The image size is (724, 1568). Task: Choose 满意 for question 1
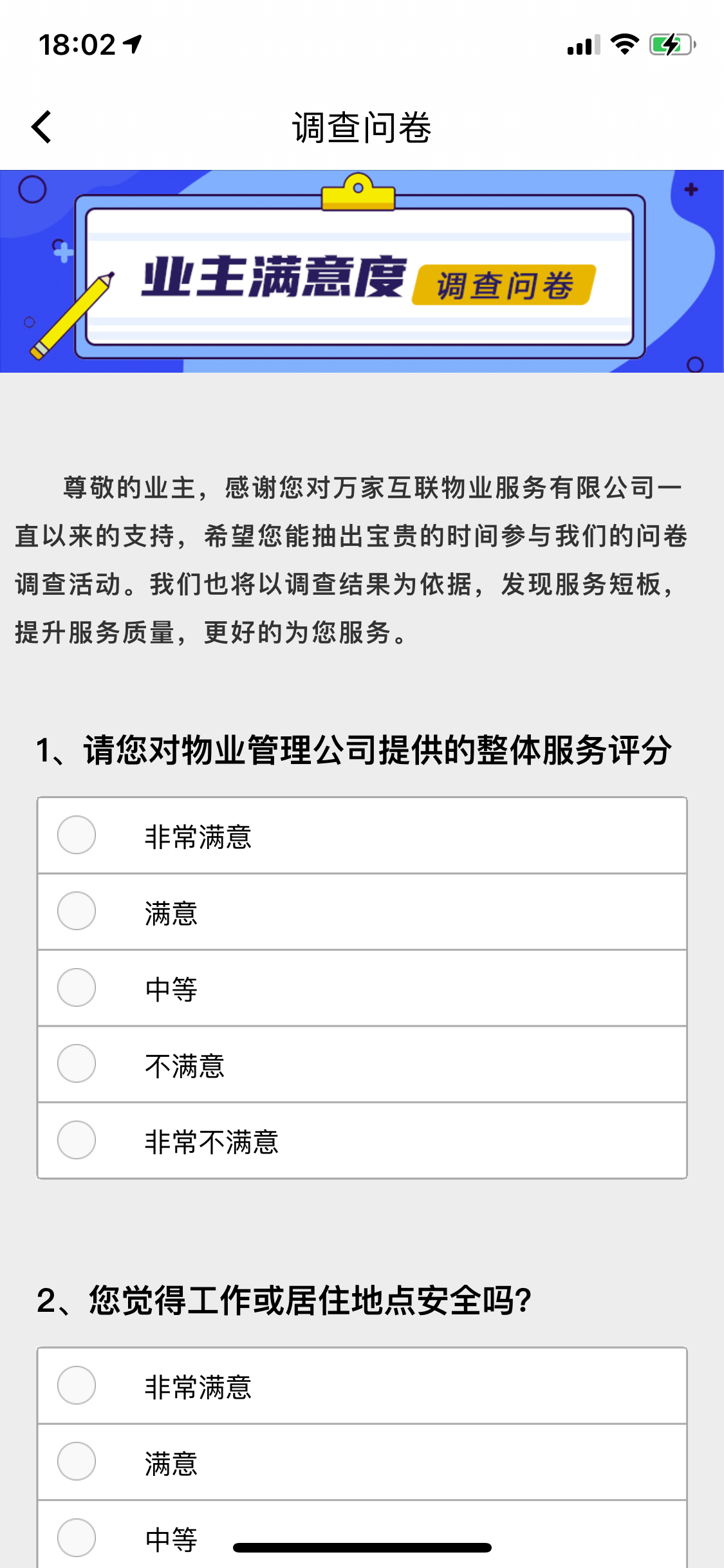click(77, 911)
